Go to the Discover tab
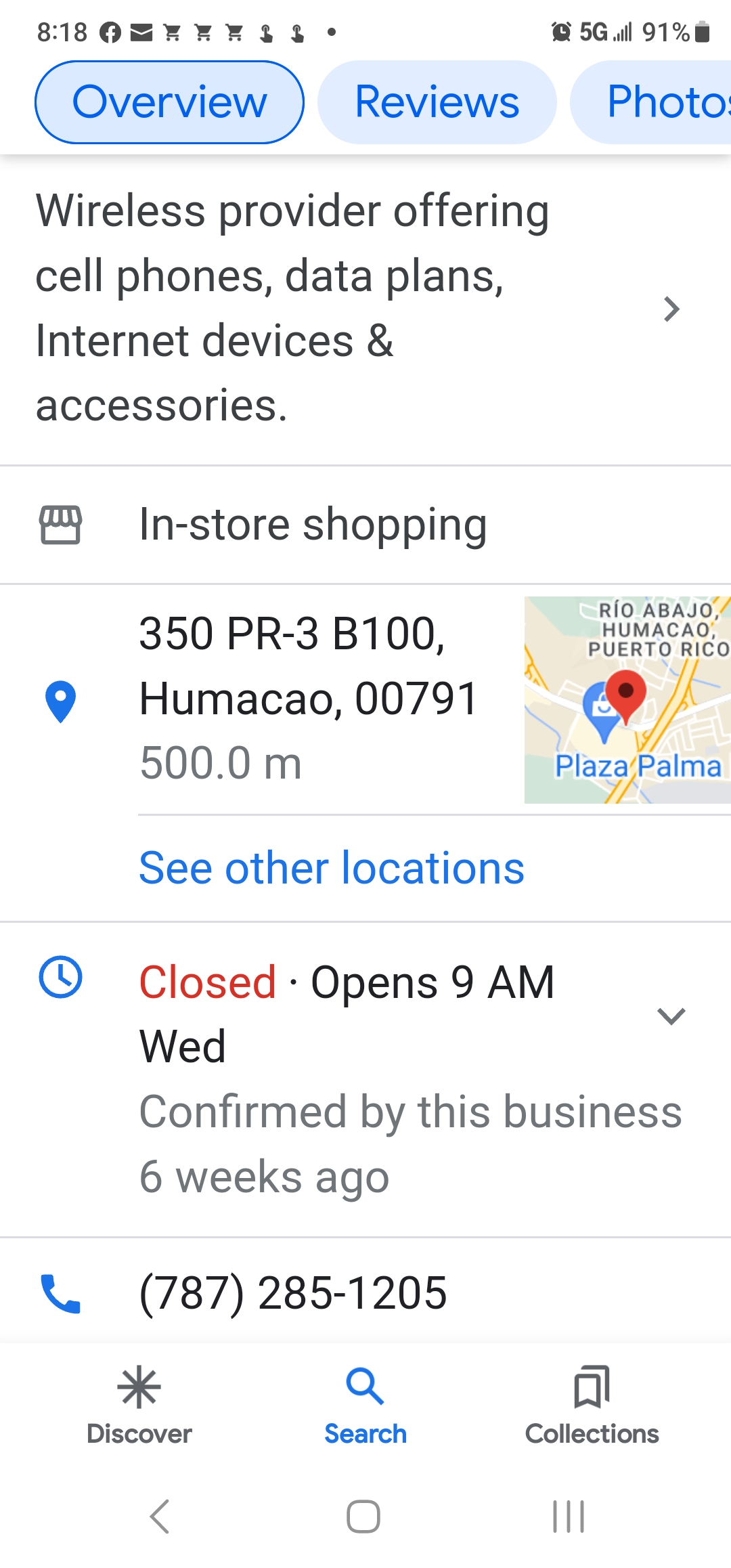The image size is (731, 1568). click(x=139, y=1405)
